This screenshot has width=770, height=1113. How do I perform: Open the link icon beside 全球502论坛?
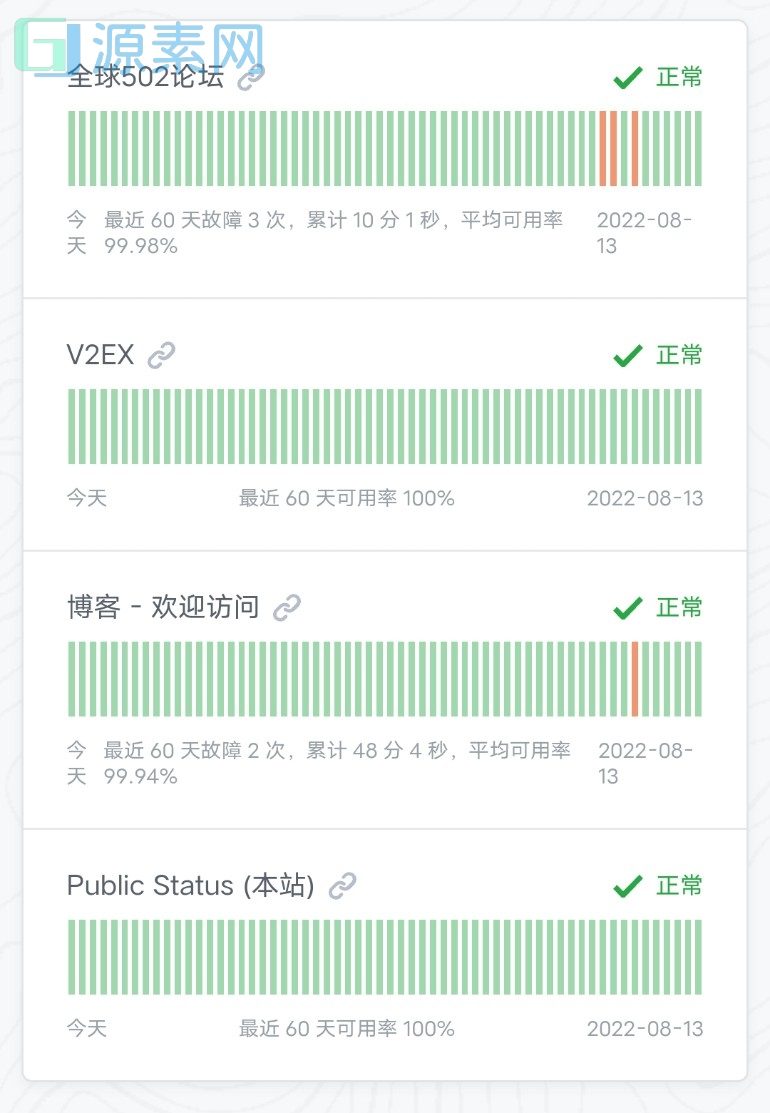click(252, 78)
